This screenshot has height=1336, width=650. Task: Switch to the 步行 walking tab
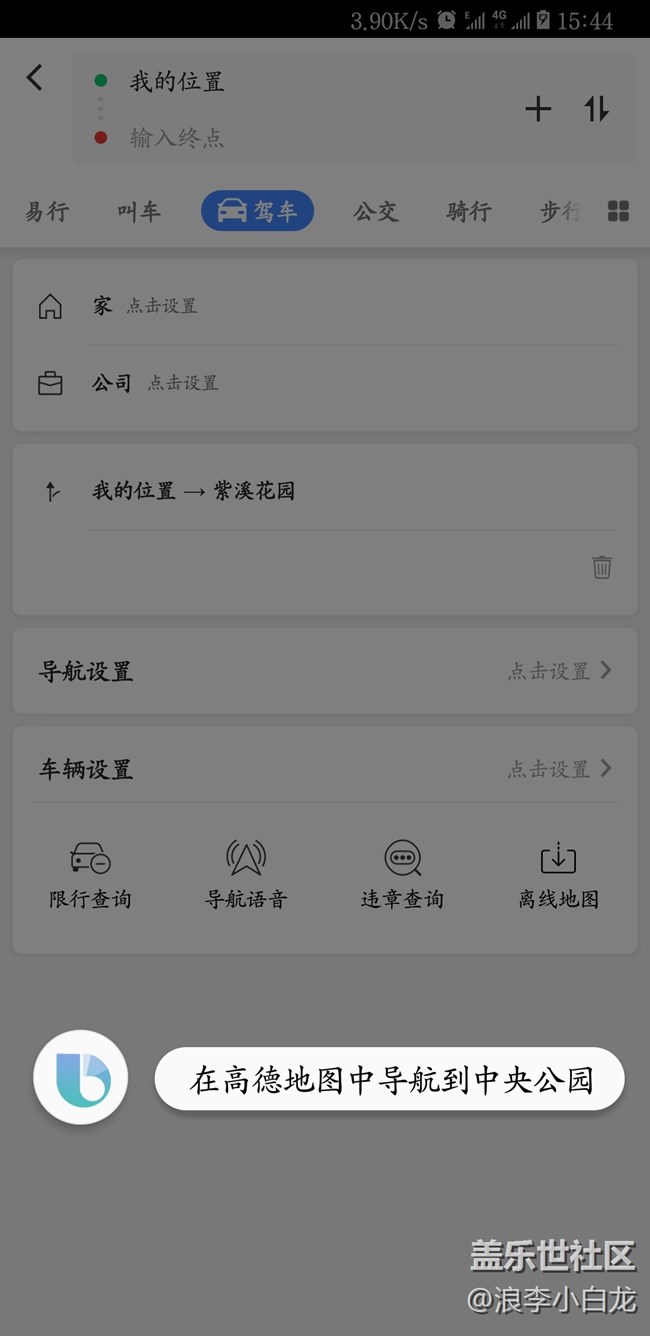[x=560, y=211]
